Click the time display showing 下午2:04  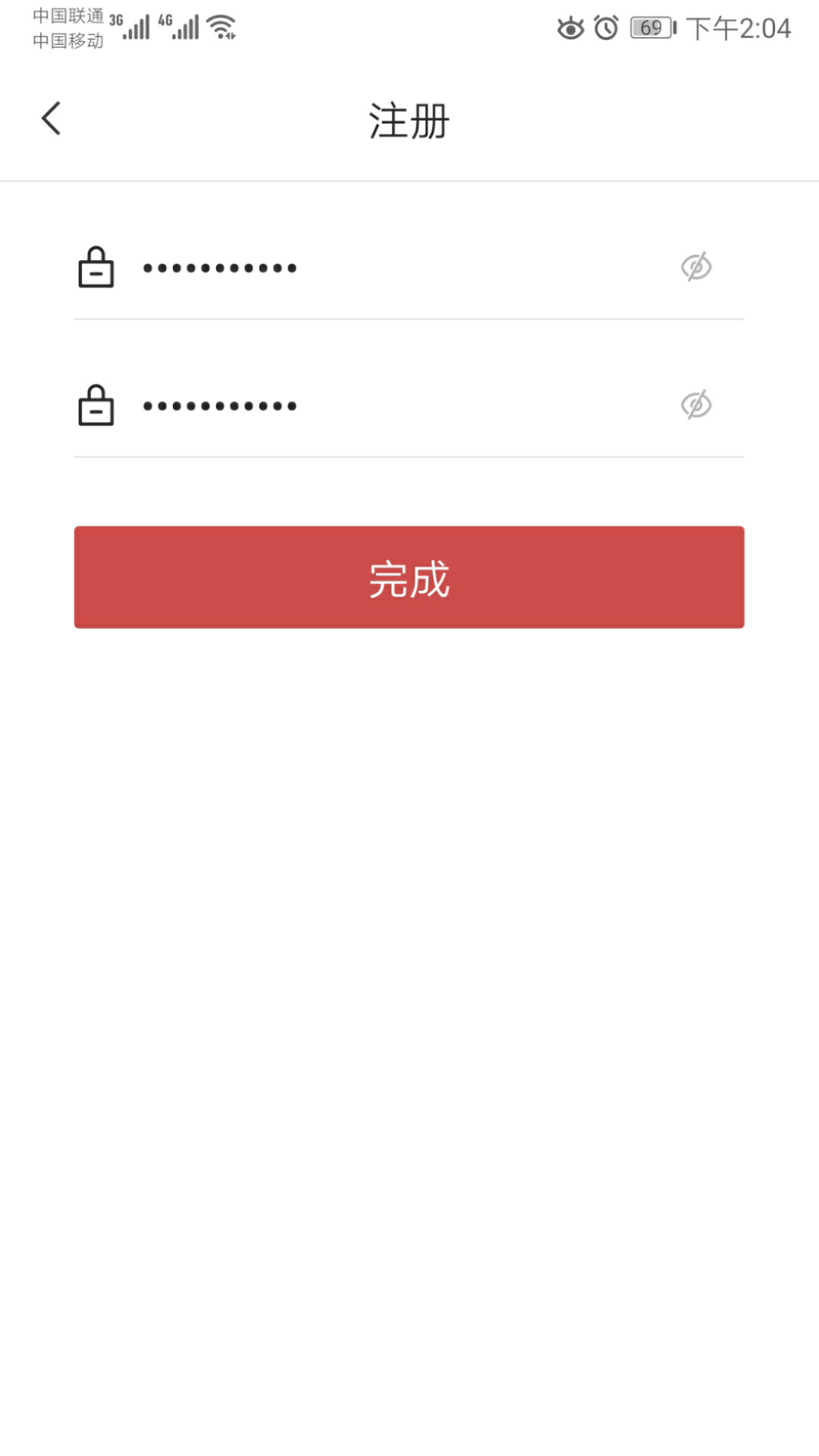[739, 28]
